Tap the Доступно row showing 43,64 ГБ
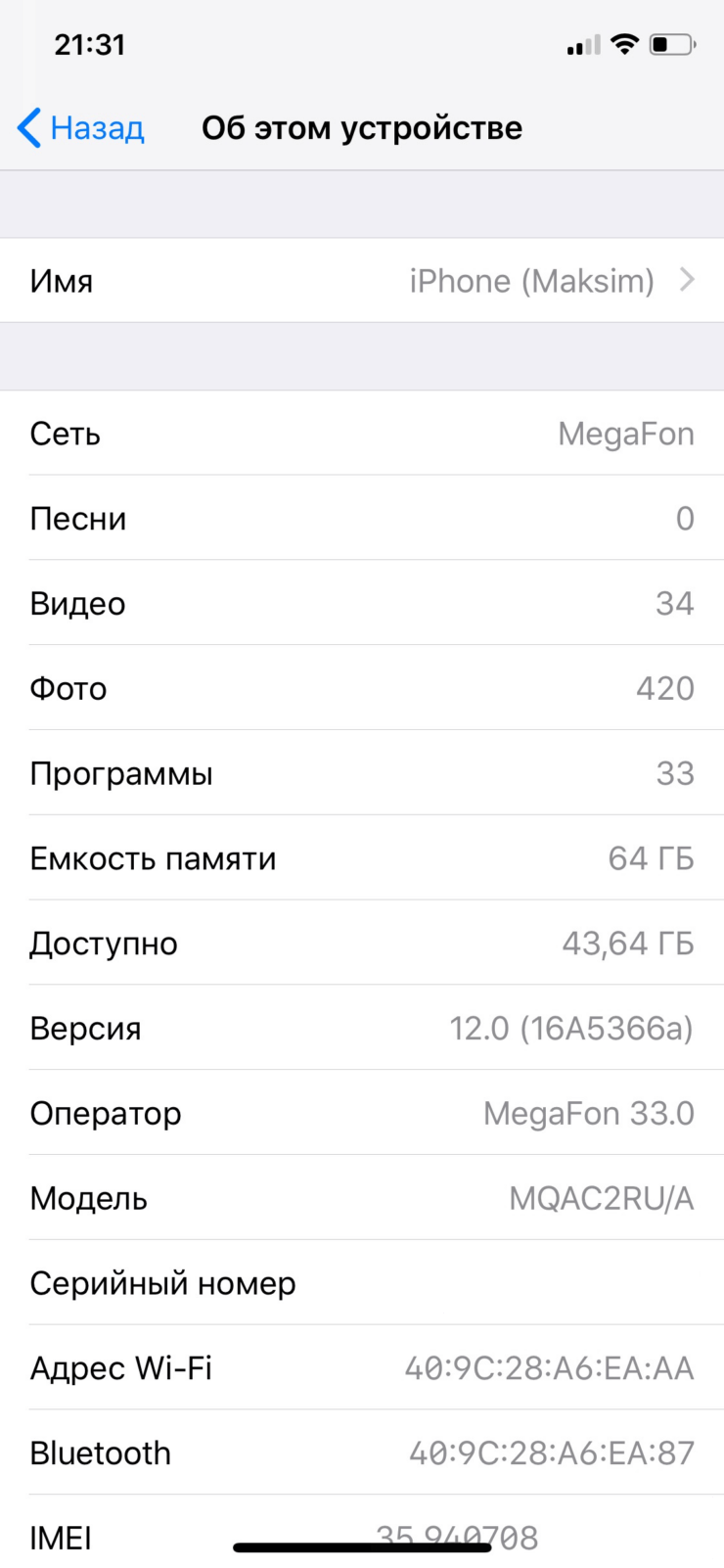724x1568 pixels. [362, 943]
